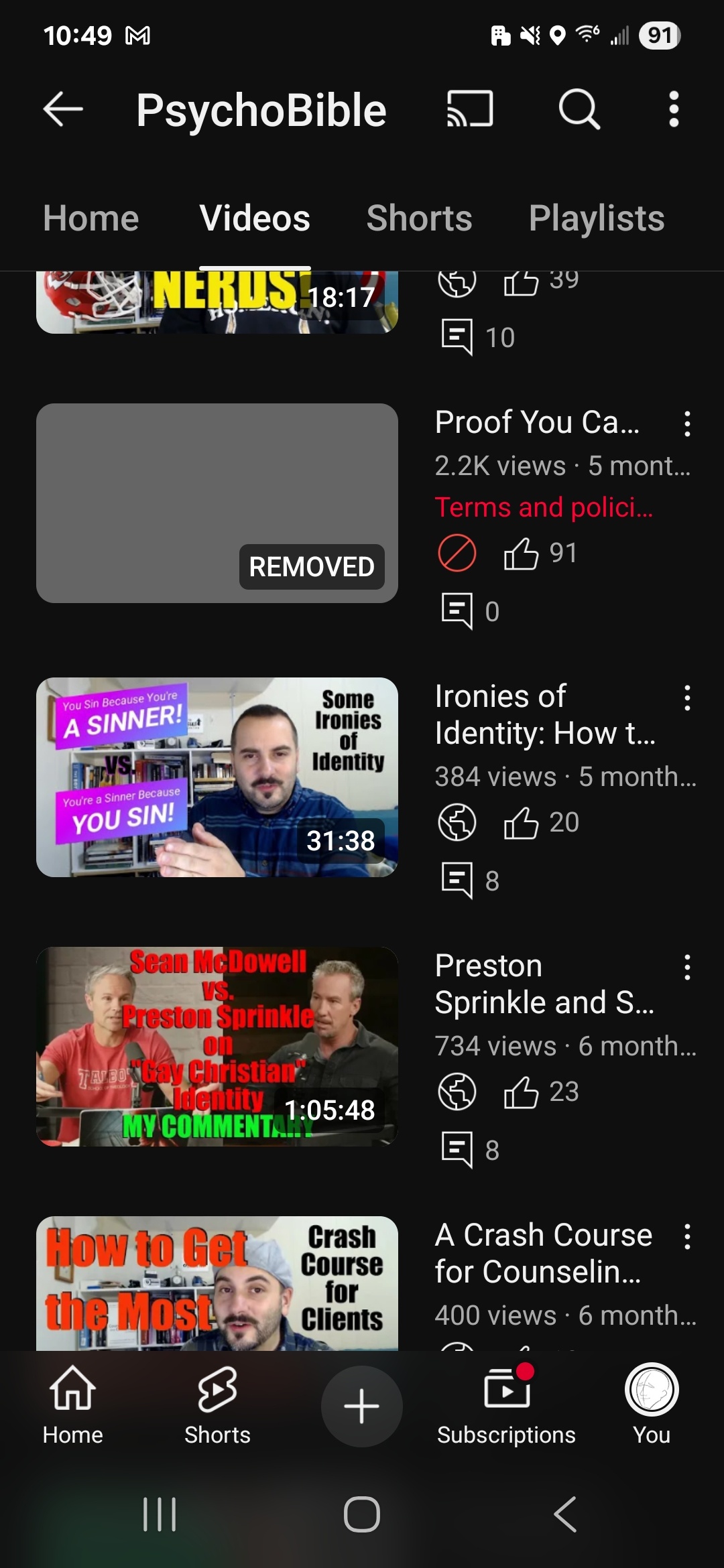
Task: Open options for "A Crash Course for Counselin..."
Action: click(687, 1237)
